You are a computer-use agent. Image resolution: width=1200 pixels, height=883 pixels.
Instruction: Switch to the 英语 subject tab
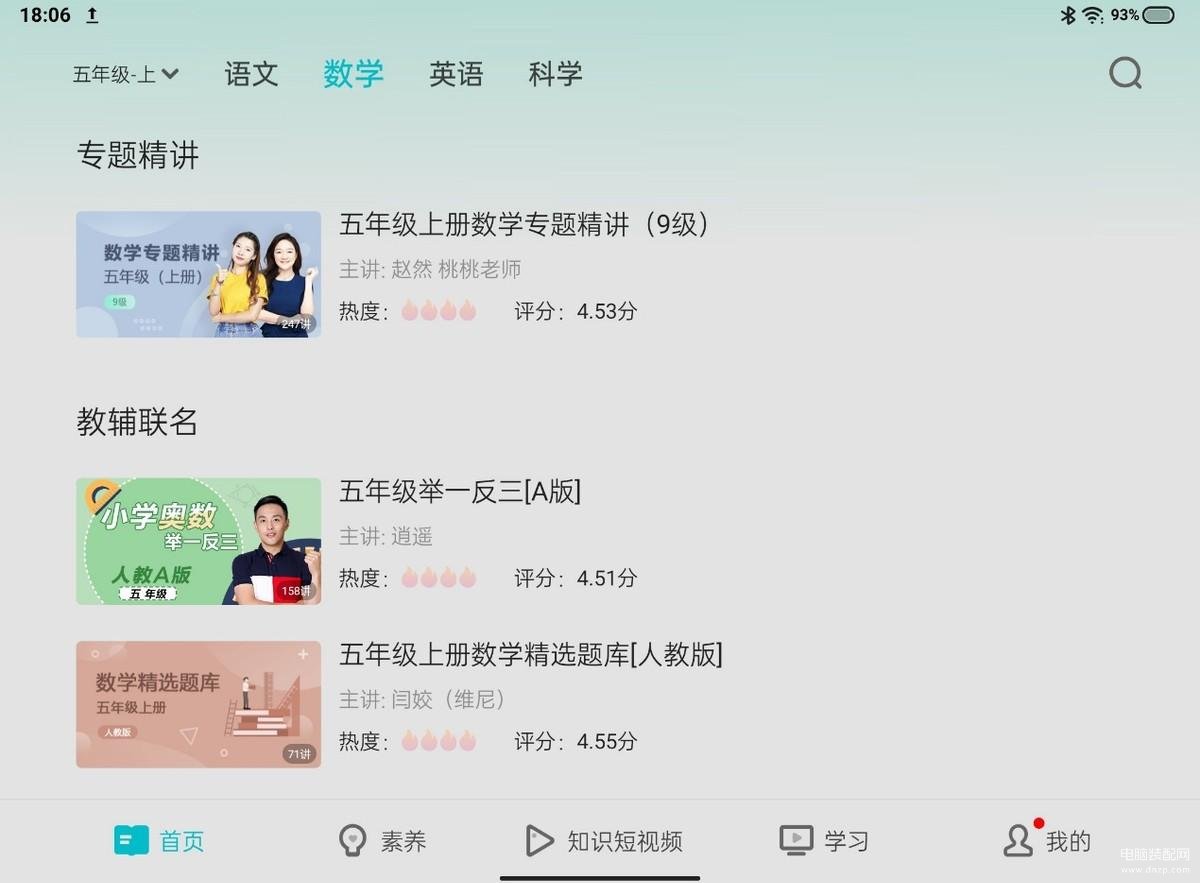click(456, 74)
